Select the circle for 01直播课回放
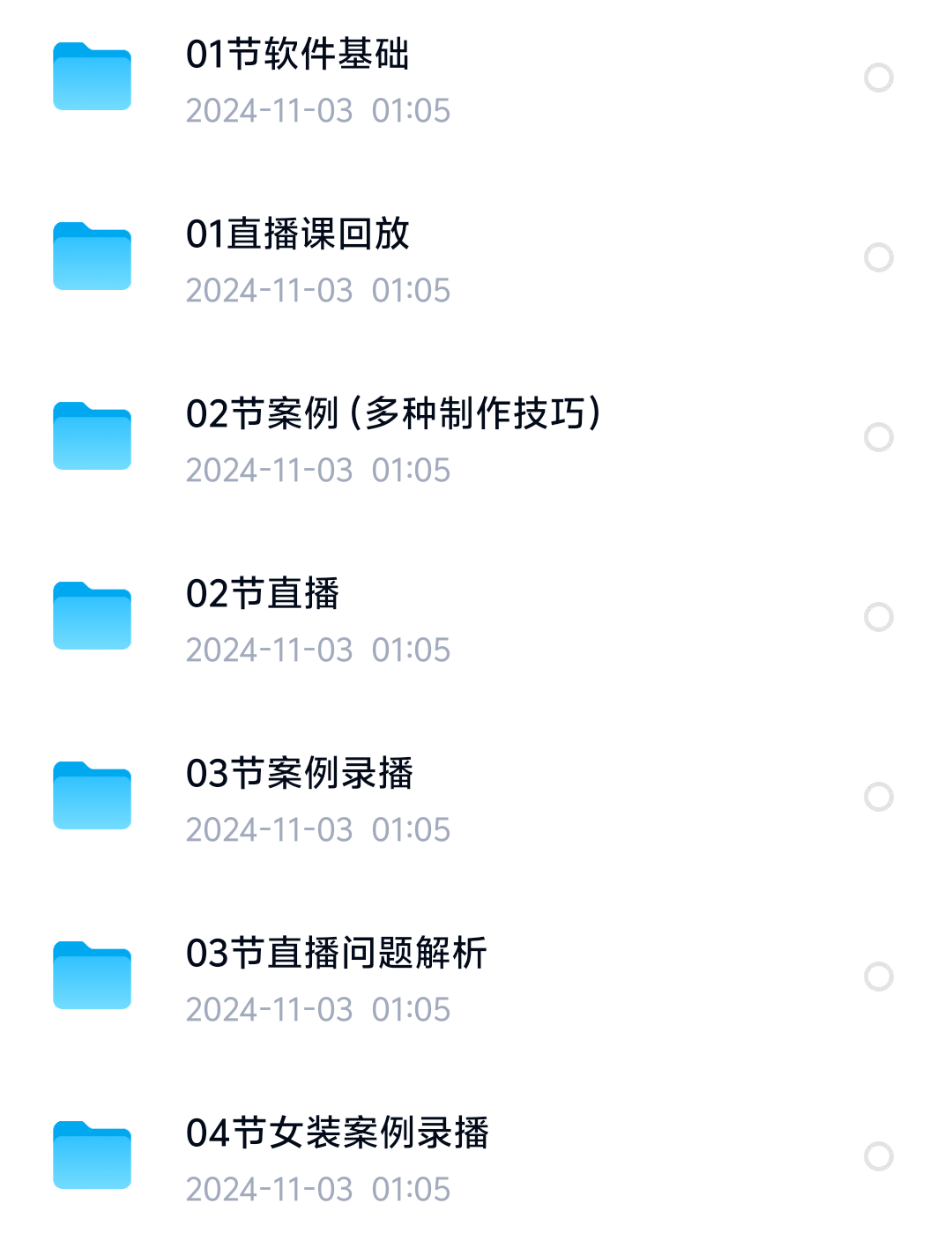 point(879,257)
